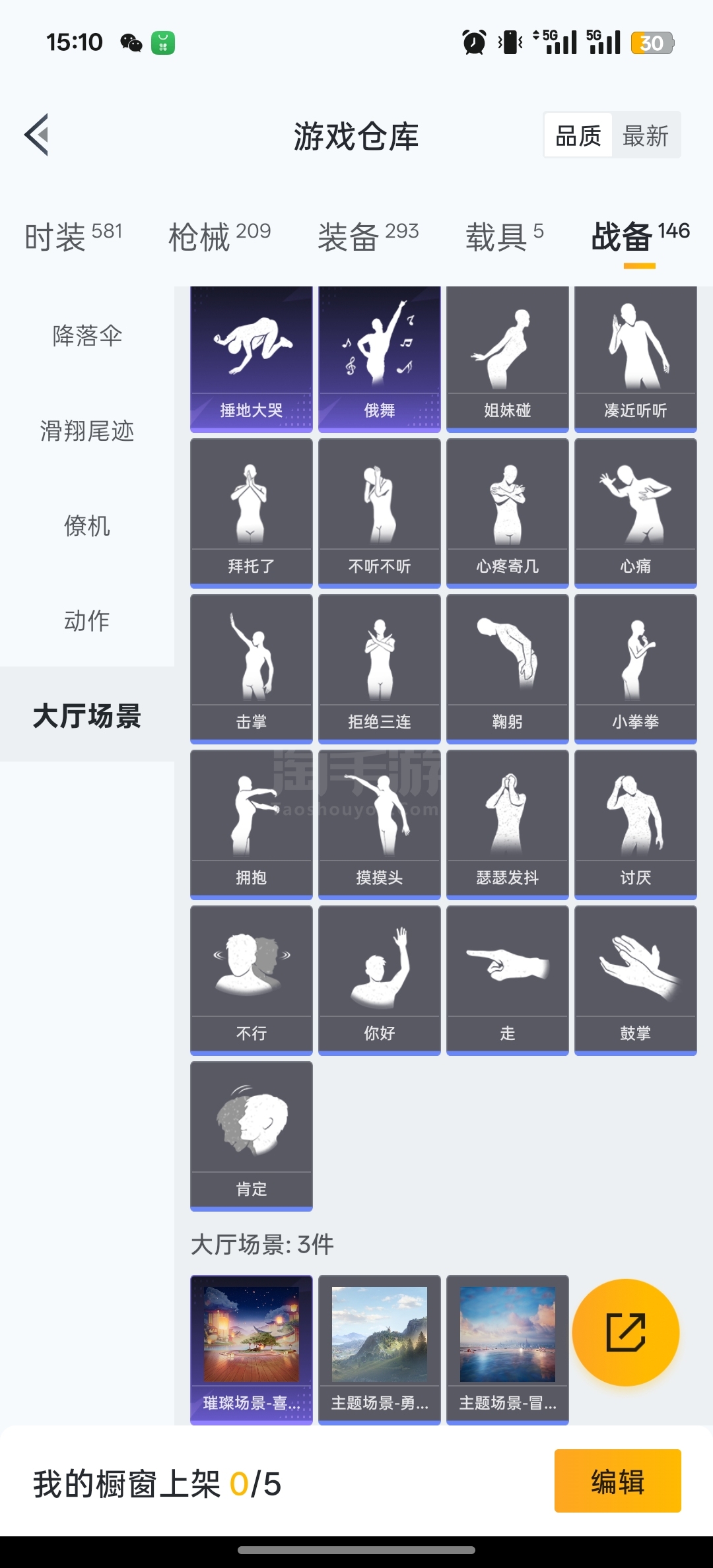Go back using the top-left arrow

click(37, 135)
